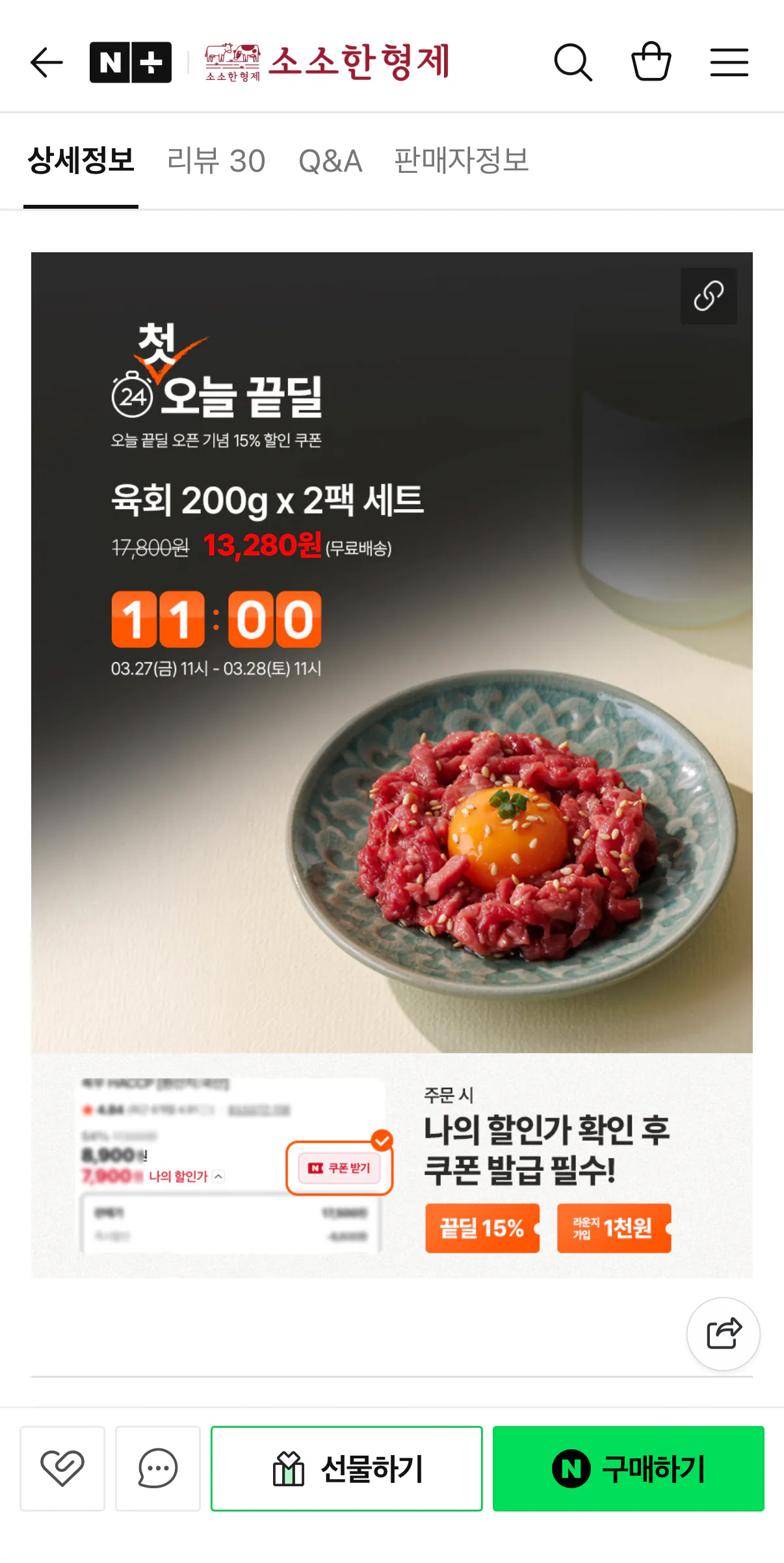Click the back arrow icon
The height and width of the screenshot is (1563, 784).
(x=47, y=62)
